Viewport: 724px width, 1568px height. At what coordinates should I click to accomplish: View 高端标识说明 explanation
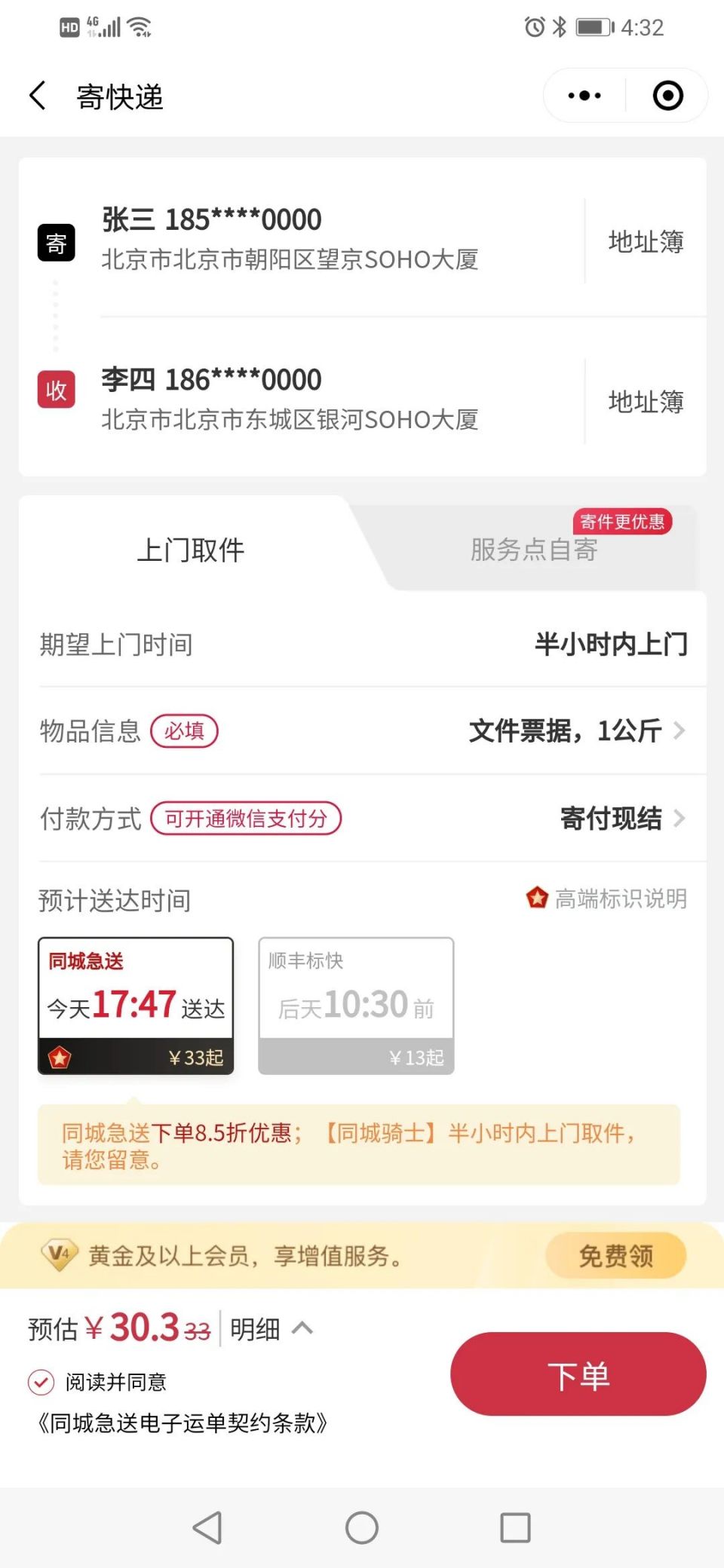tap(608, 899)
